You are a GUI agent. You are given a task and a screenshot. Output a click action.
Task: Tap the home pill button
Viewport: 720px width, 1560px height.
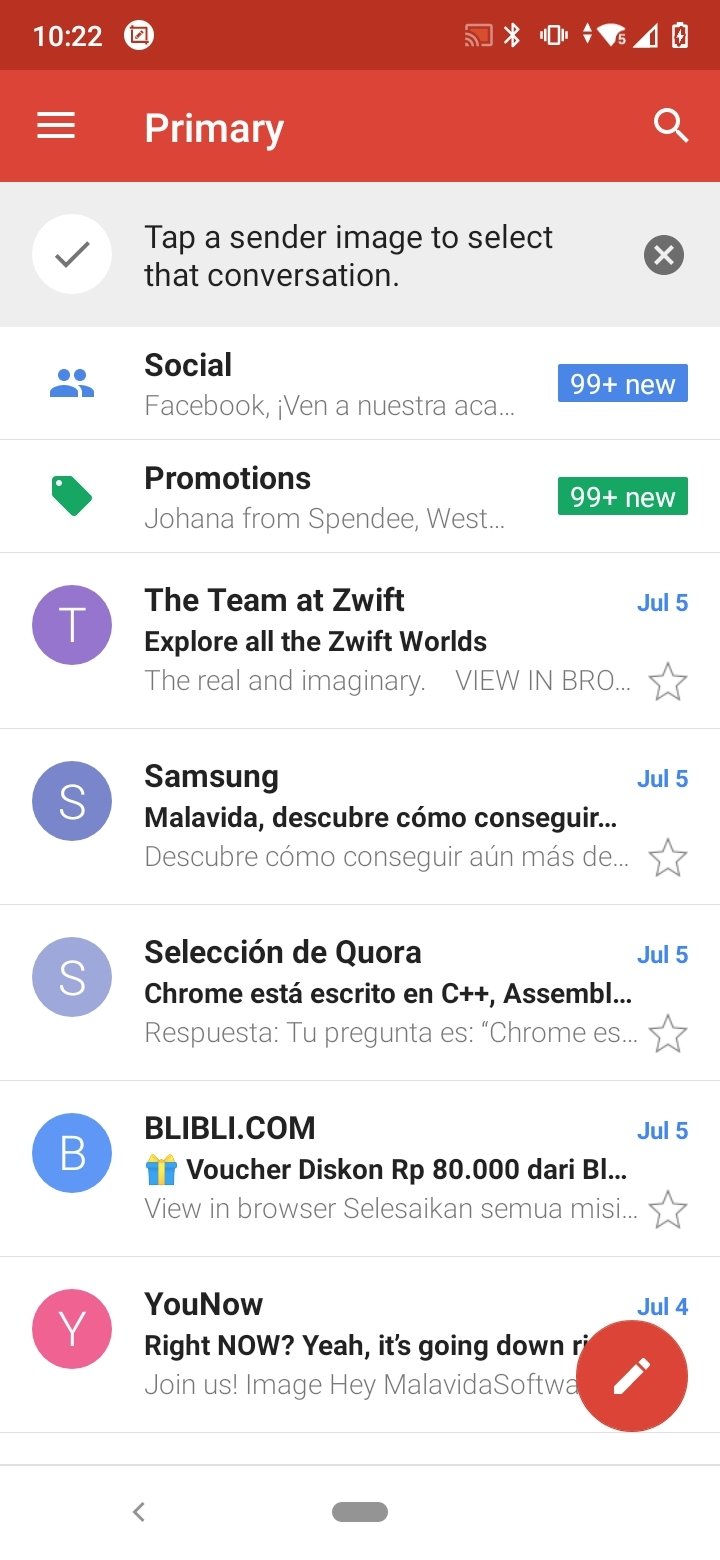[x=360, y=1512]
